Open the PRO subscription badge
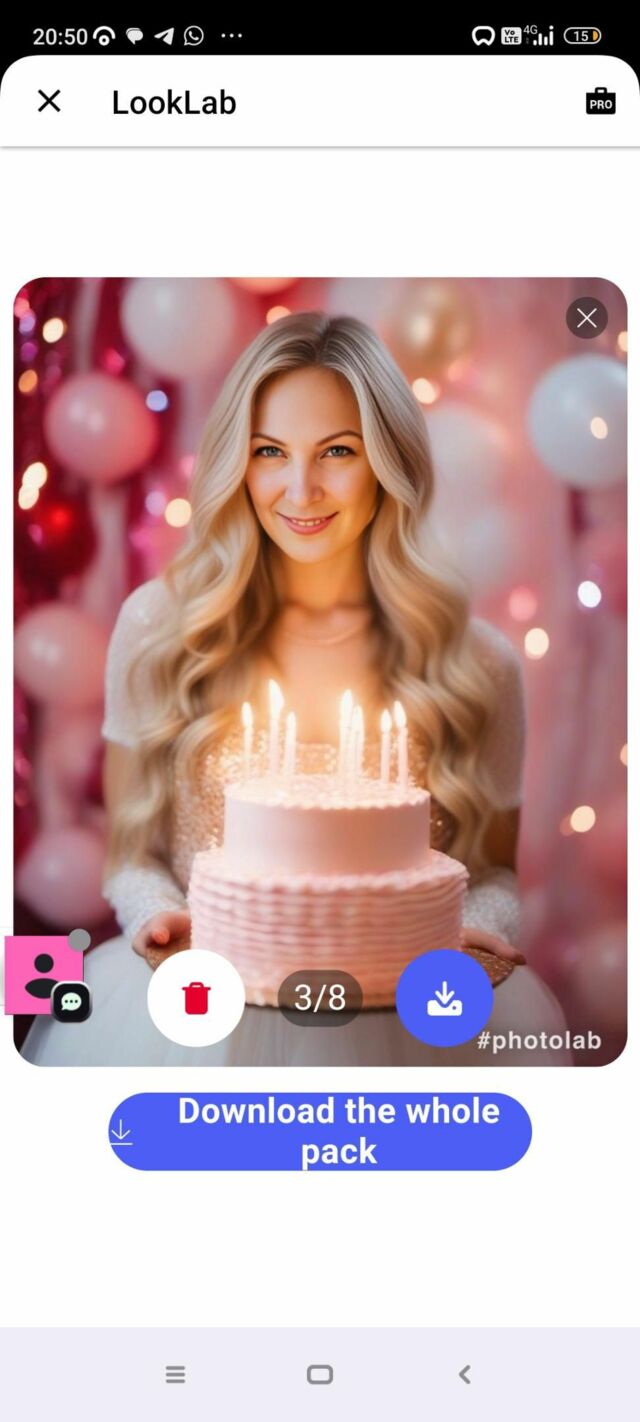This screenshot has height=1422, width=640. click(600, 101)
